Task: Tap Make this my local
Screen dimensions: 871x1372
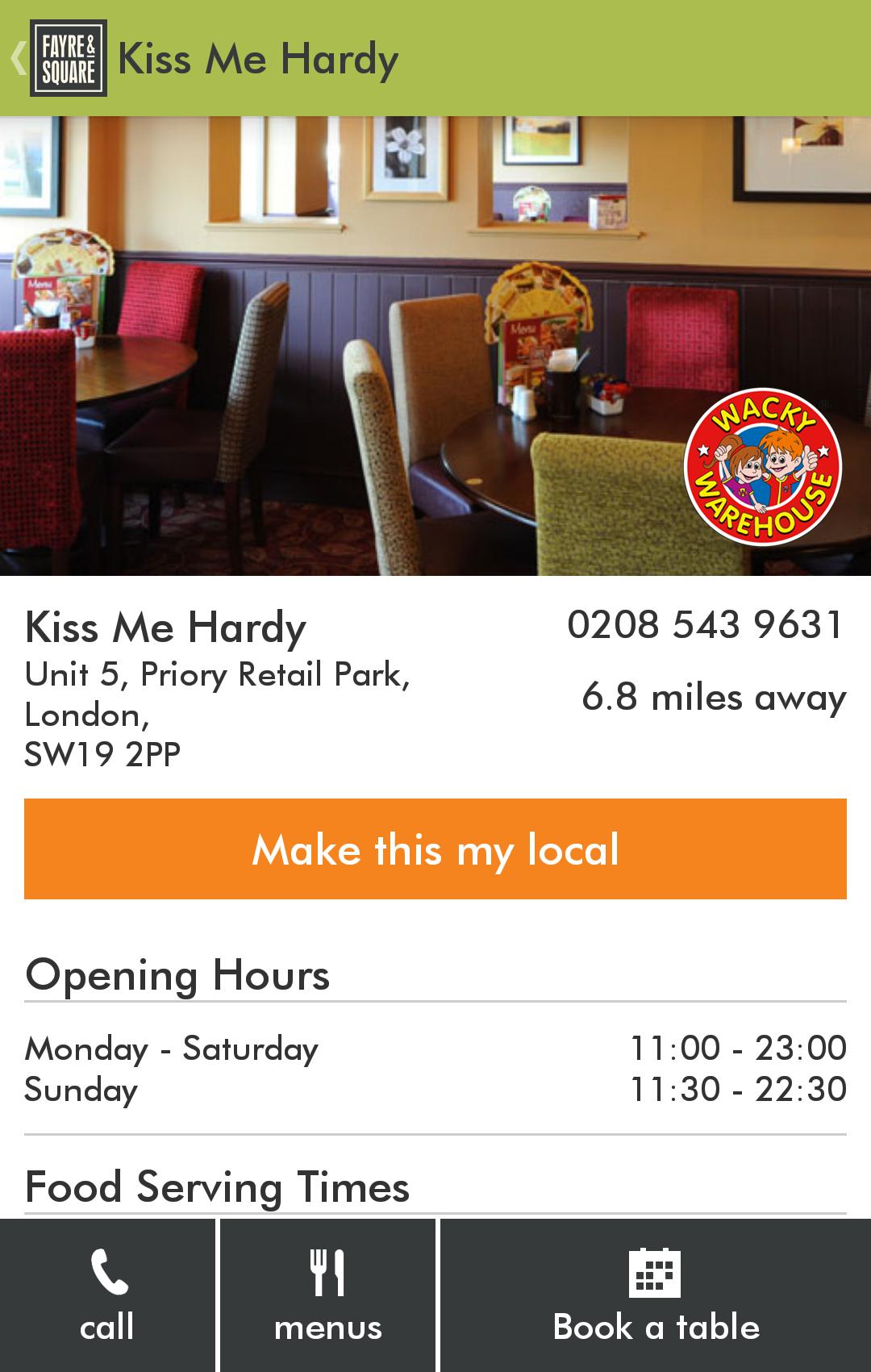Action: tap(435, 849)
